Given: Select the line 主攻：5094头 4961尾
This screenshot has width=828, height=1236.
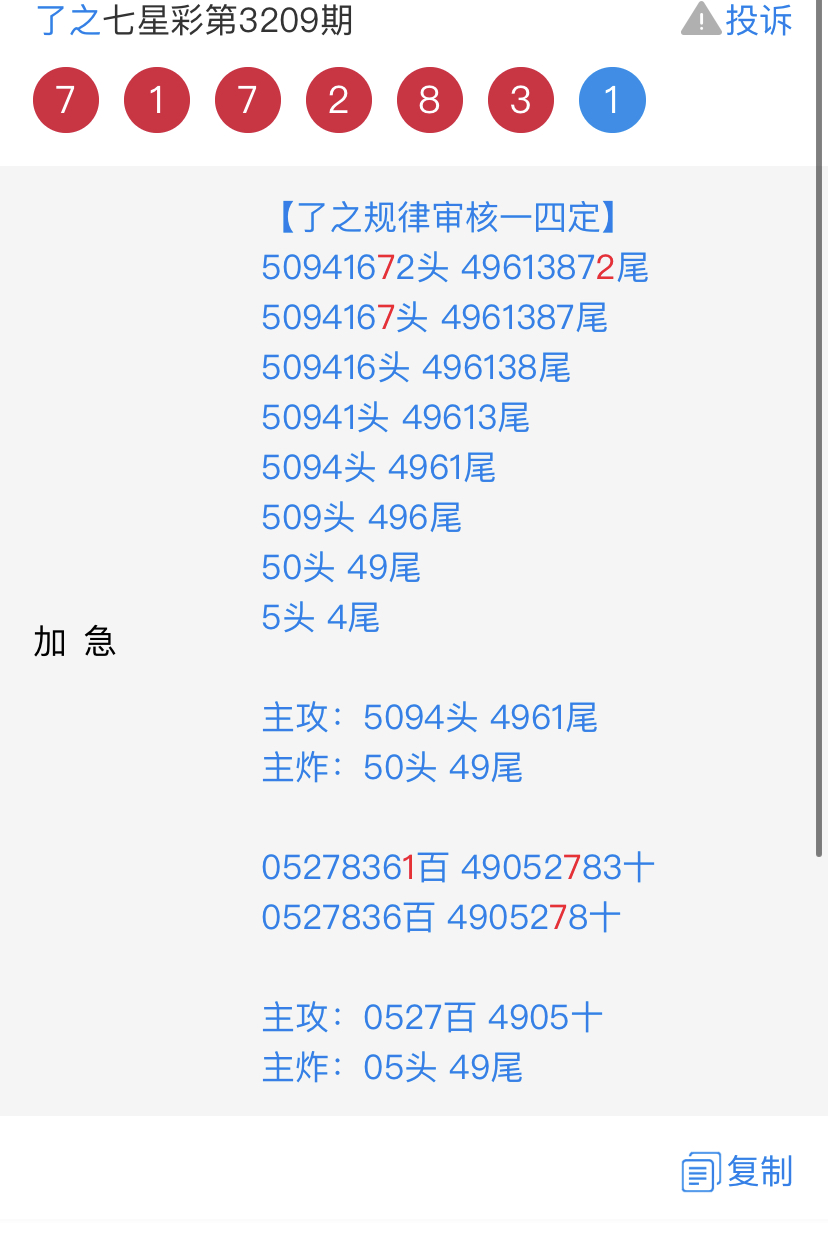Looking at the screenshot, I should [429, 717].
